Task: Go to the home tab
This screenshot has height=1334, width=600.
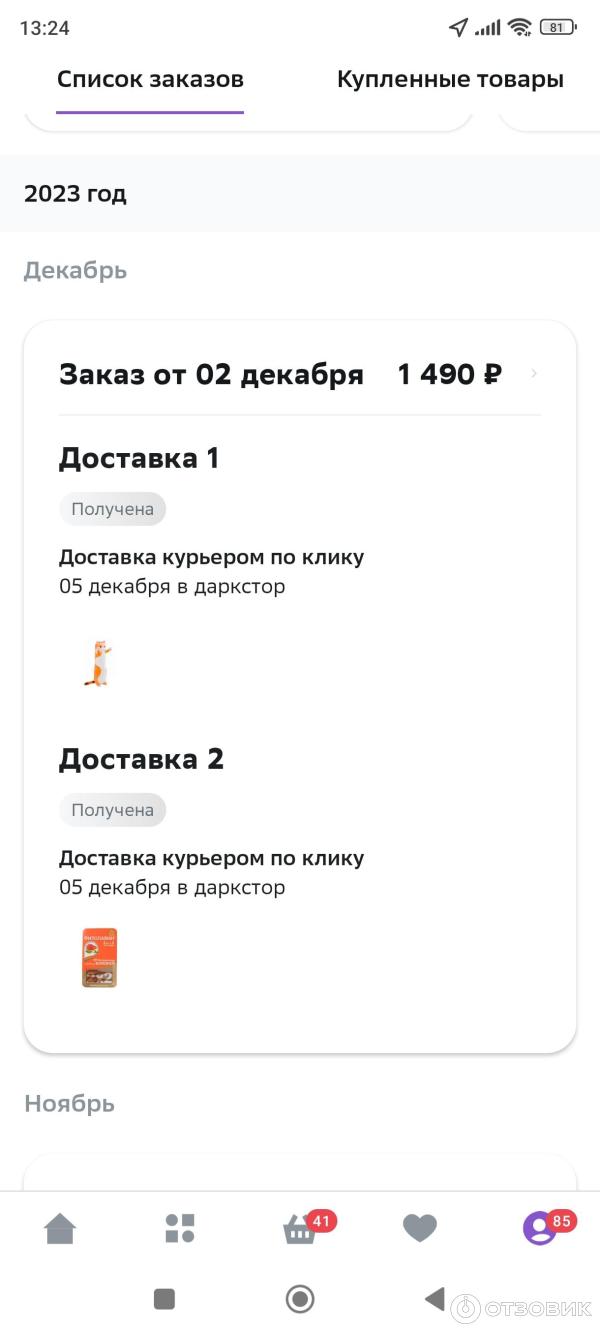Action: tap(60, 1228)
